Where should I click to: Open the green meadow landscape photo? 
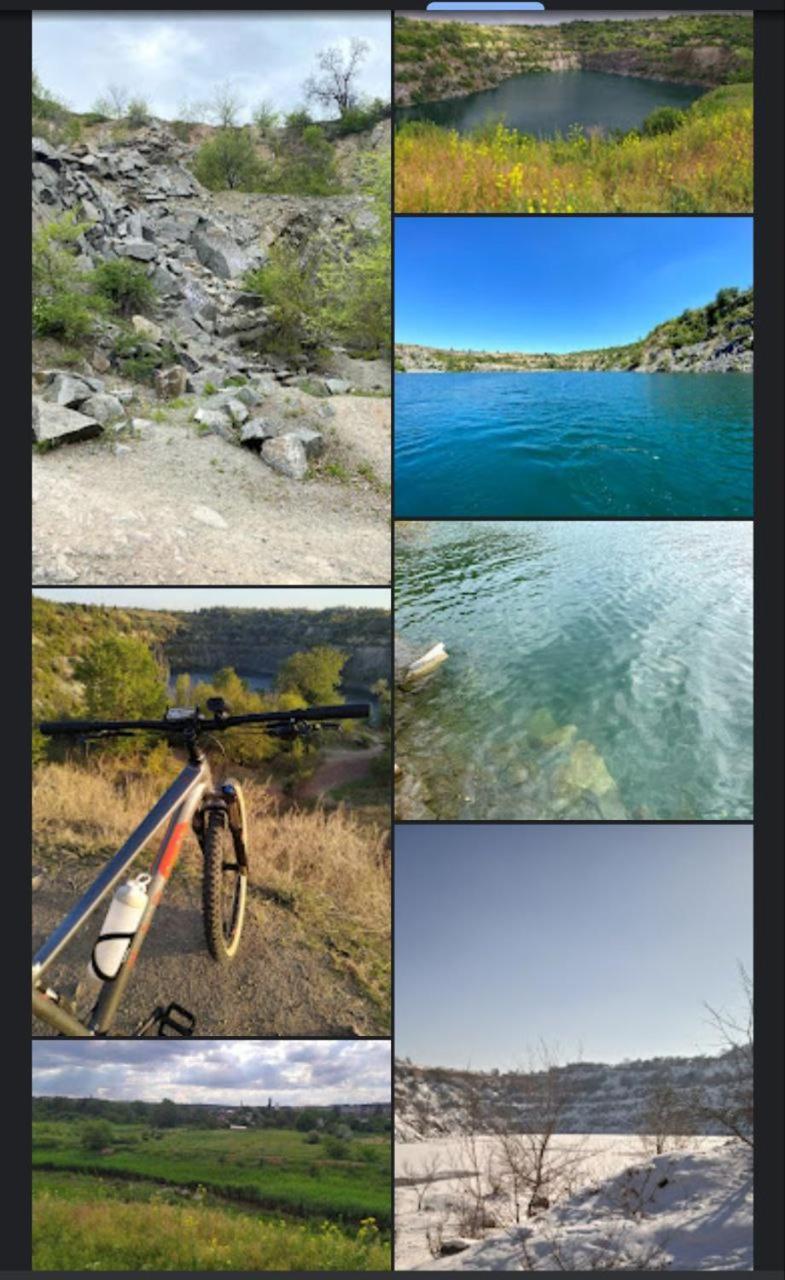click(x=211, y=1154)
